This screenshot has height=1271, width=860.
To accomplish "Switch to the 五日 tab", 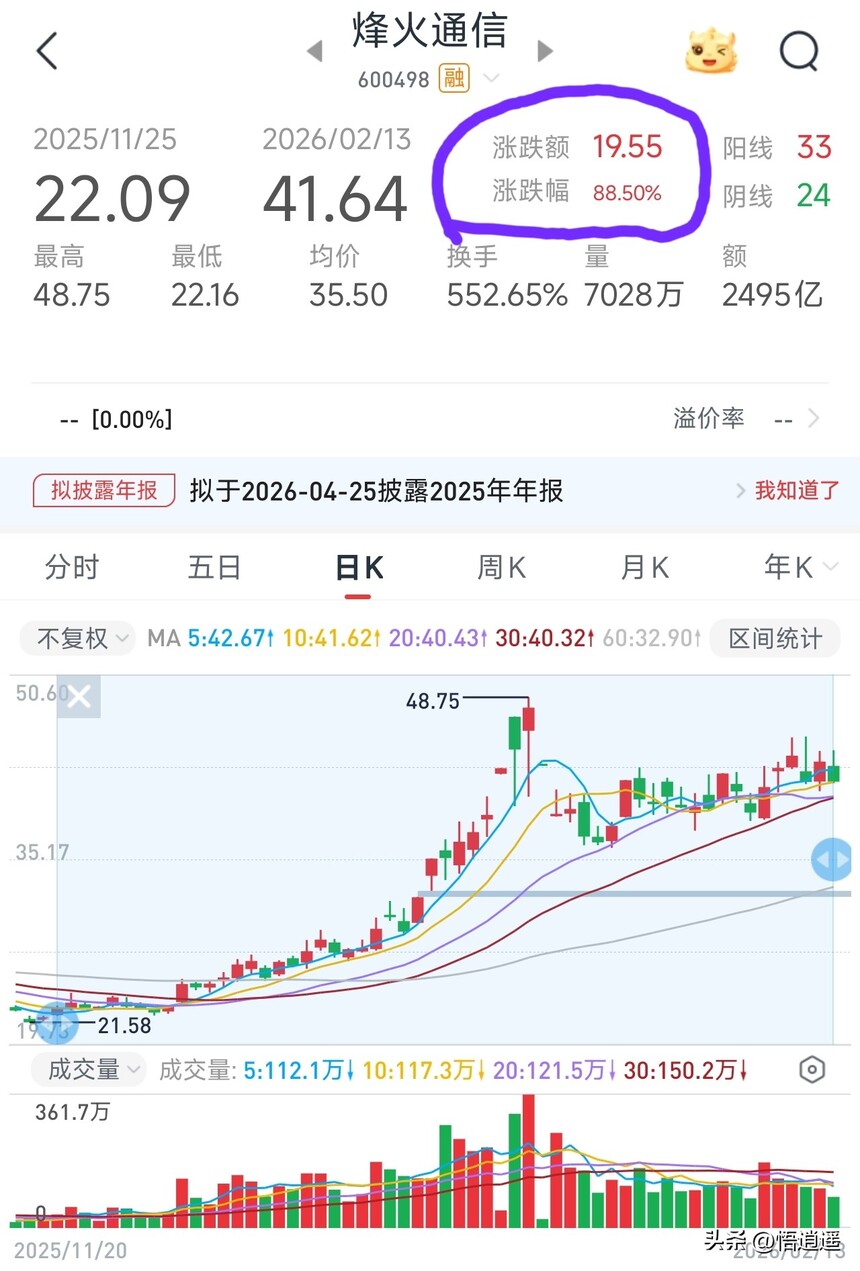I will 214,568.
